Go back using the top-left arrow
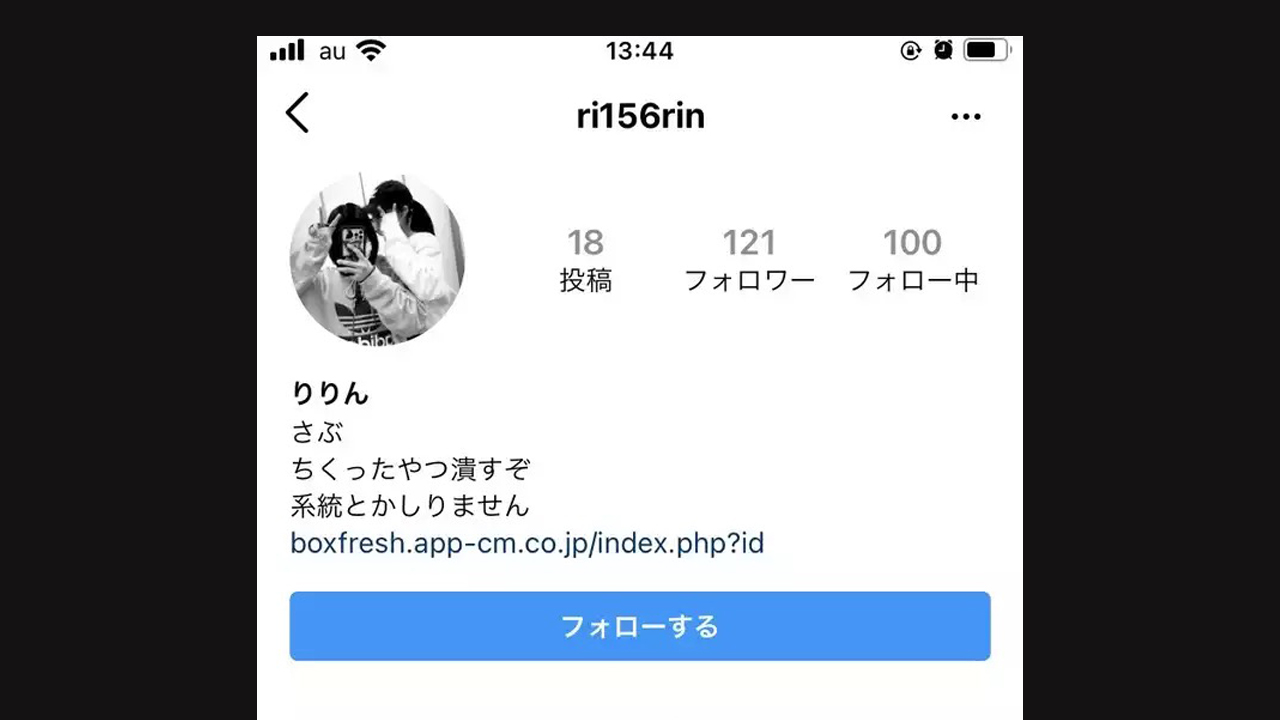 coord(298,113)
